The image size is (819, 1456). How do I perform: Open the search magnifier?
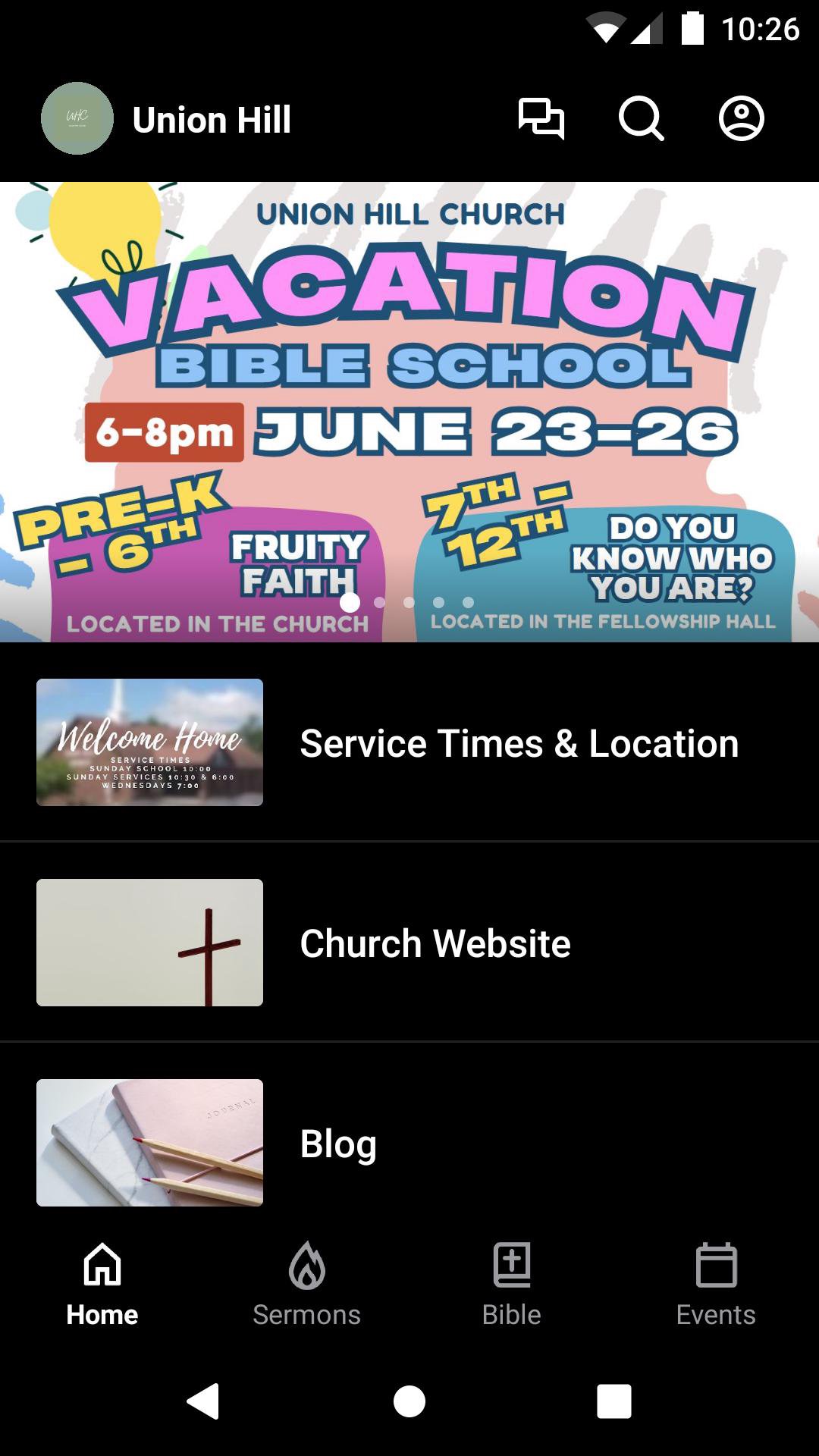pos(641,119)
